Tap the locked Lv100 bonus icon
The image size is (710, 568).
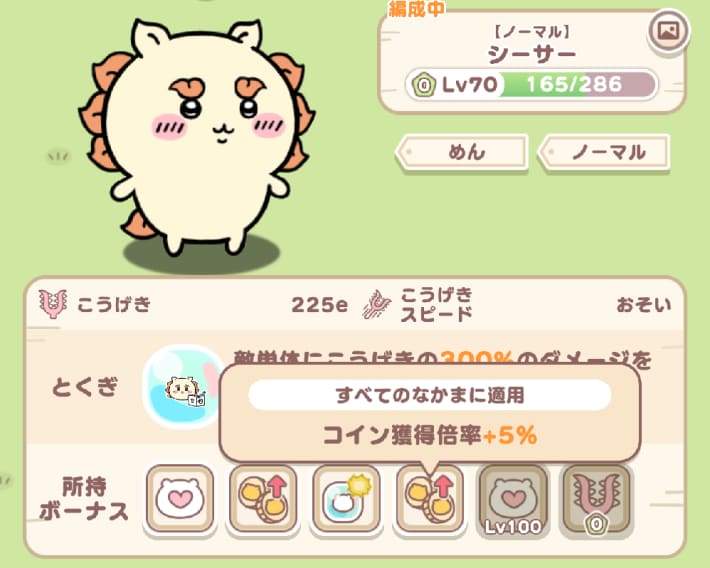point(513,498)
